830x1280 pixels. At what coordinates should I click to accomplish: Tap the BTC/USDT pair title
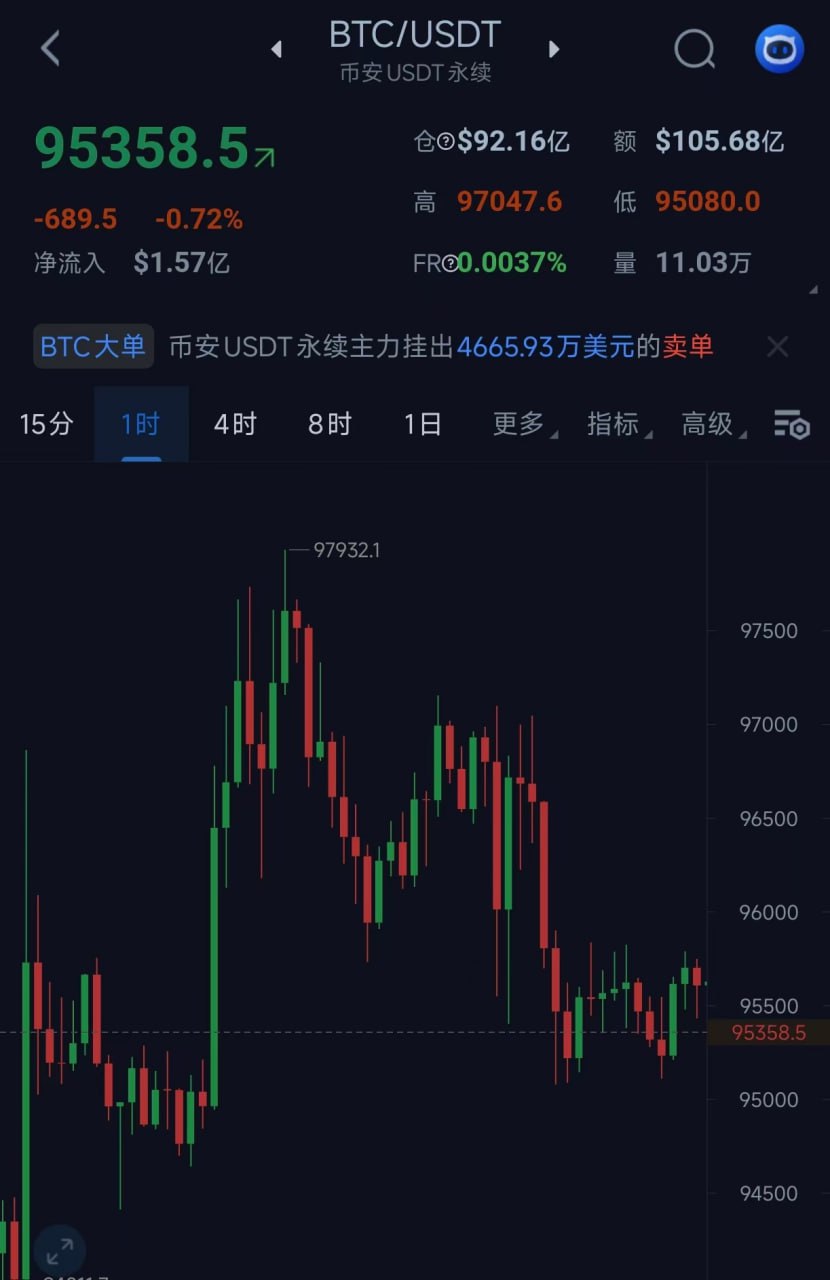[414, 36]
